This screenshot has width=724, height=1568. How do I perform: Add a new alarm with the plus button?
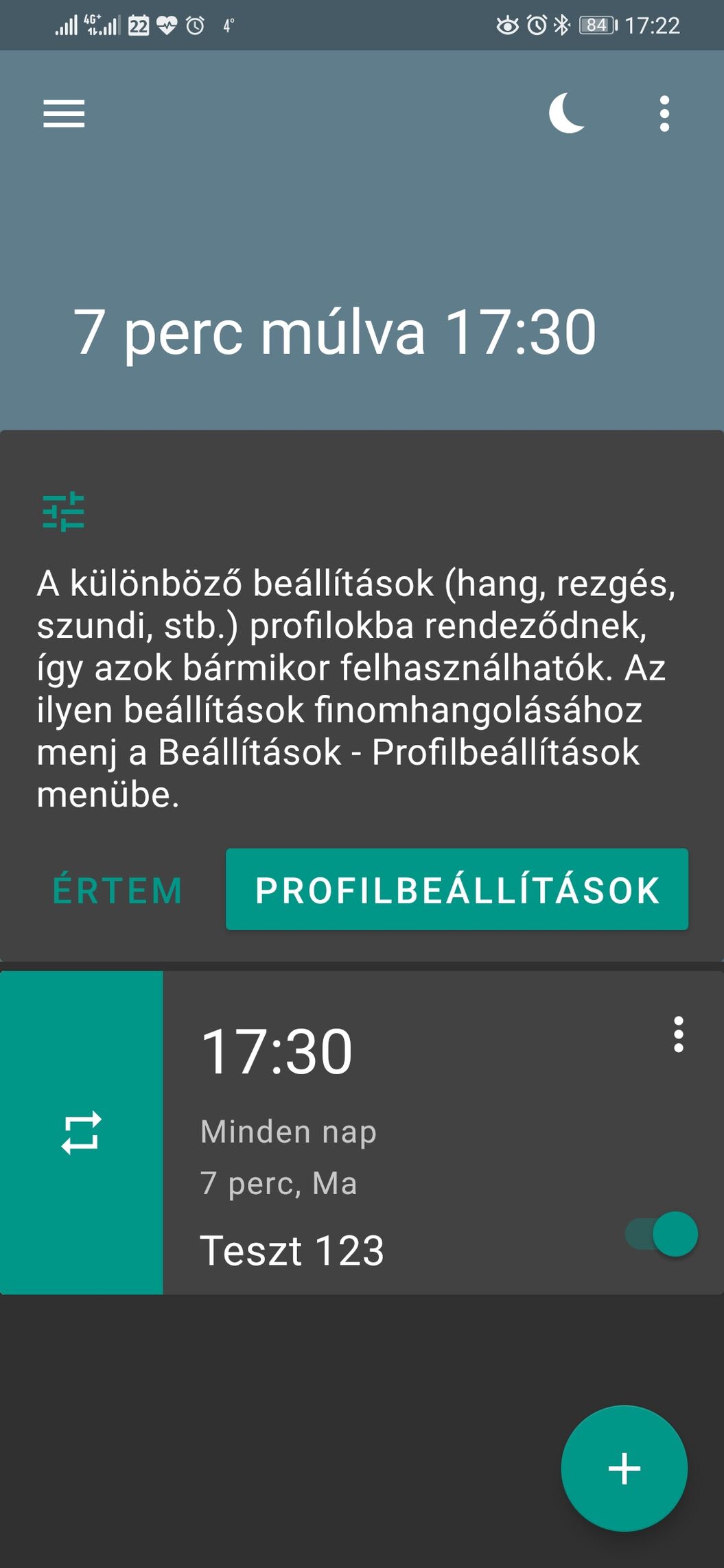pyautogui.click(x=624, y=1469)
